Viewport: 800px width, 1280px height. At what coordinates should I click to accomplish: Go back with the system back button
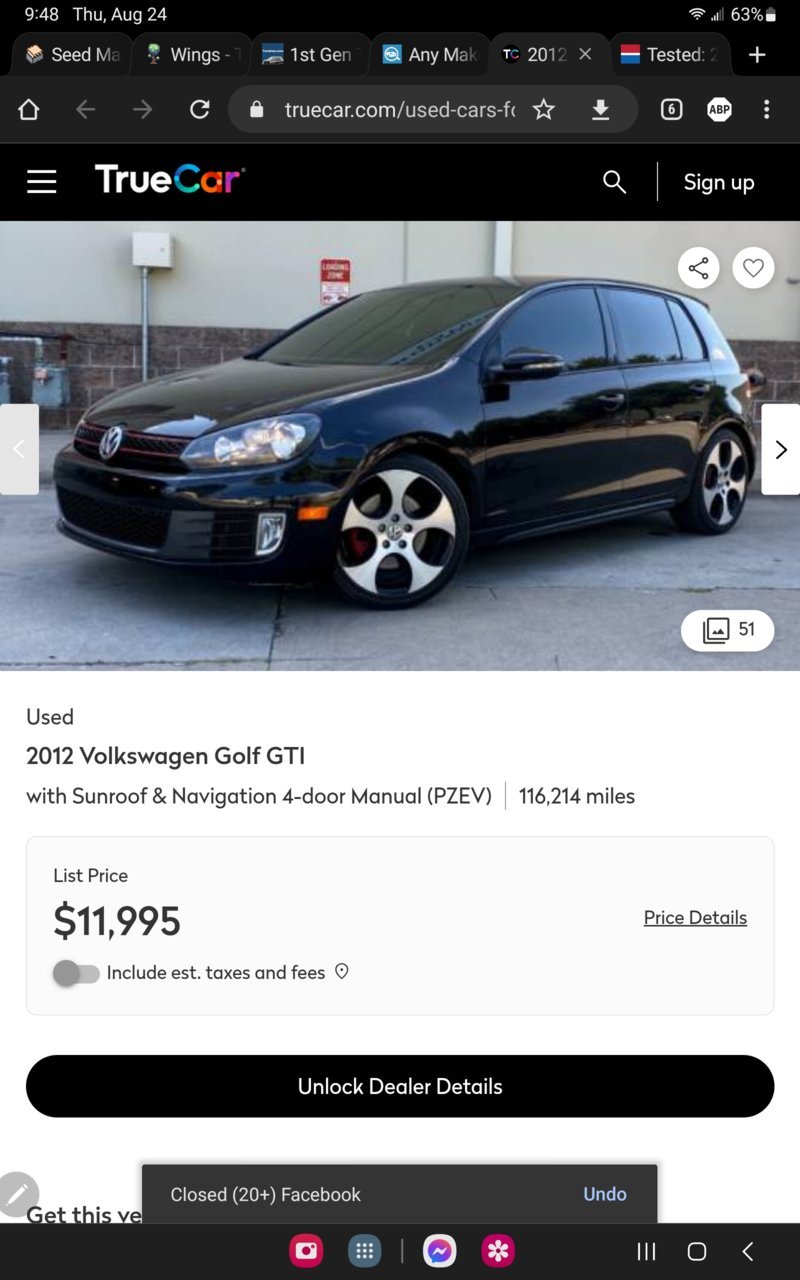(747, 1251)
